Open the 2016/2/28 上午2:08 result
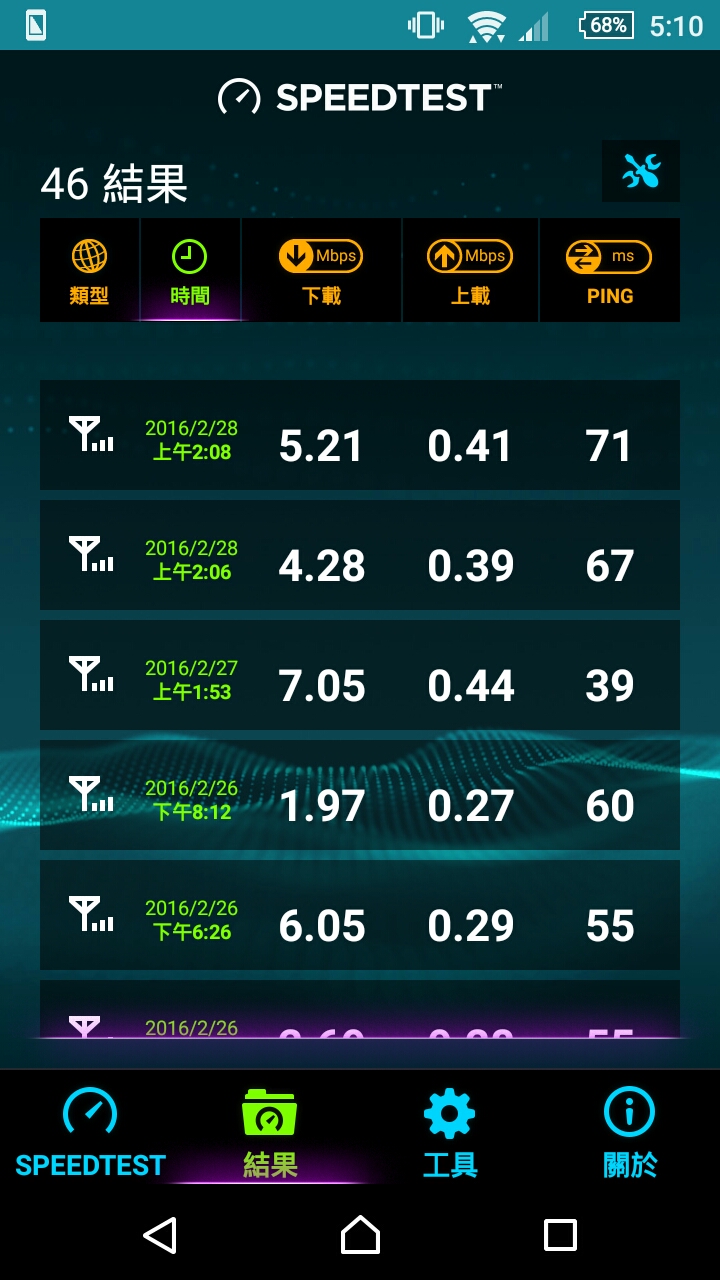 tap(360, 435)
